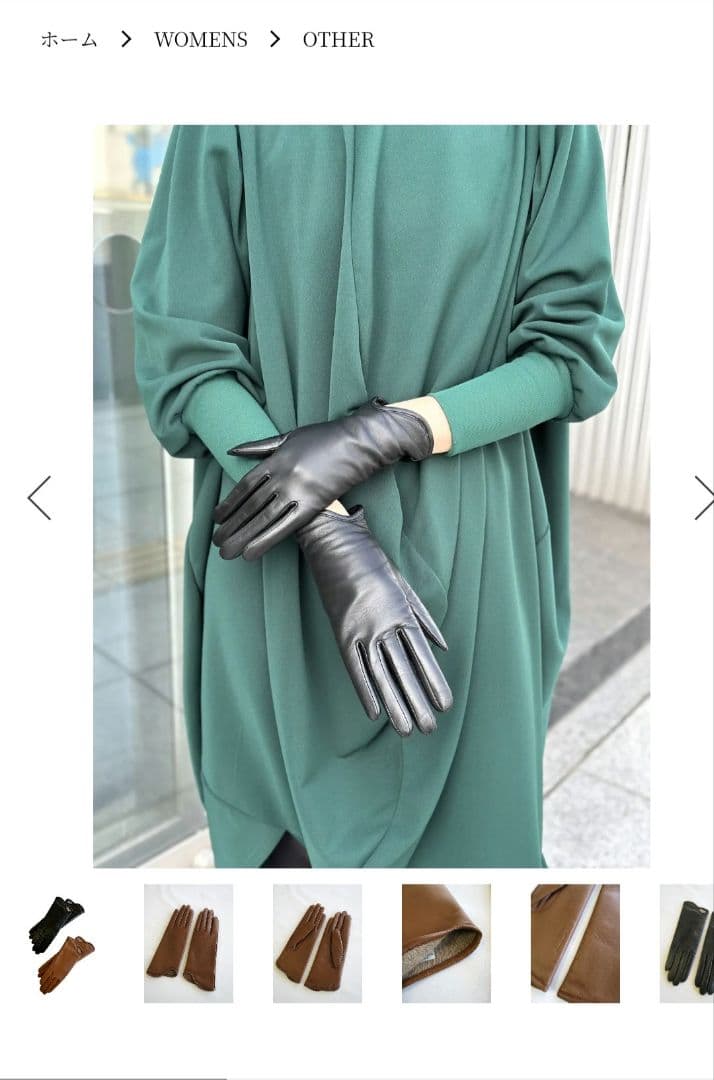Select thumbnail of brown gloves back side

(188, 943)
